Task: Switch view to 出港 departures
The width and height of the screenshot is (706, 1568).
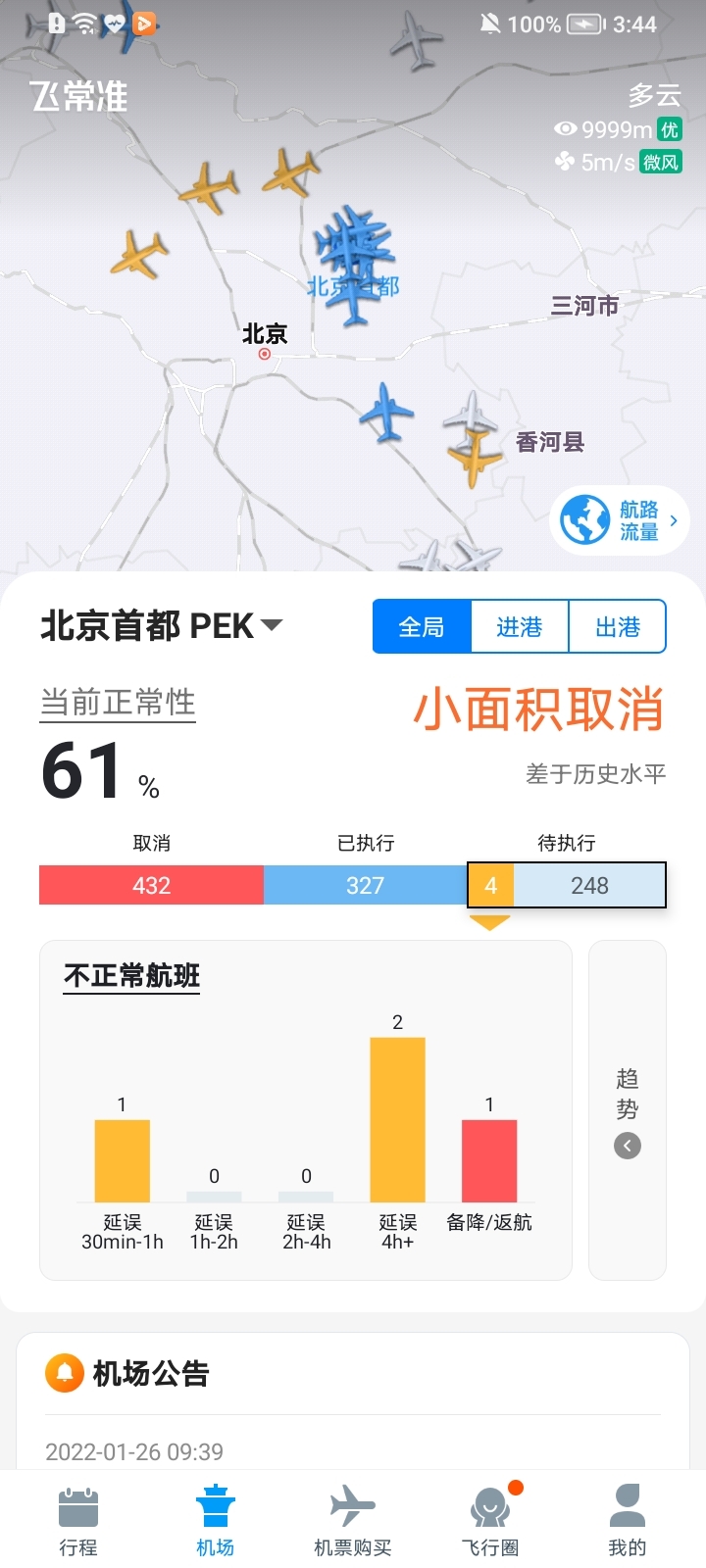Action: [x=618, y=625]
